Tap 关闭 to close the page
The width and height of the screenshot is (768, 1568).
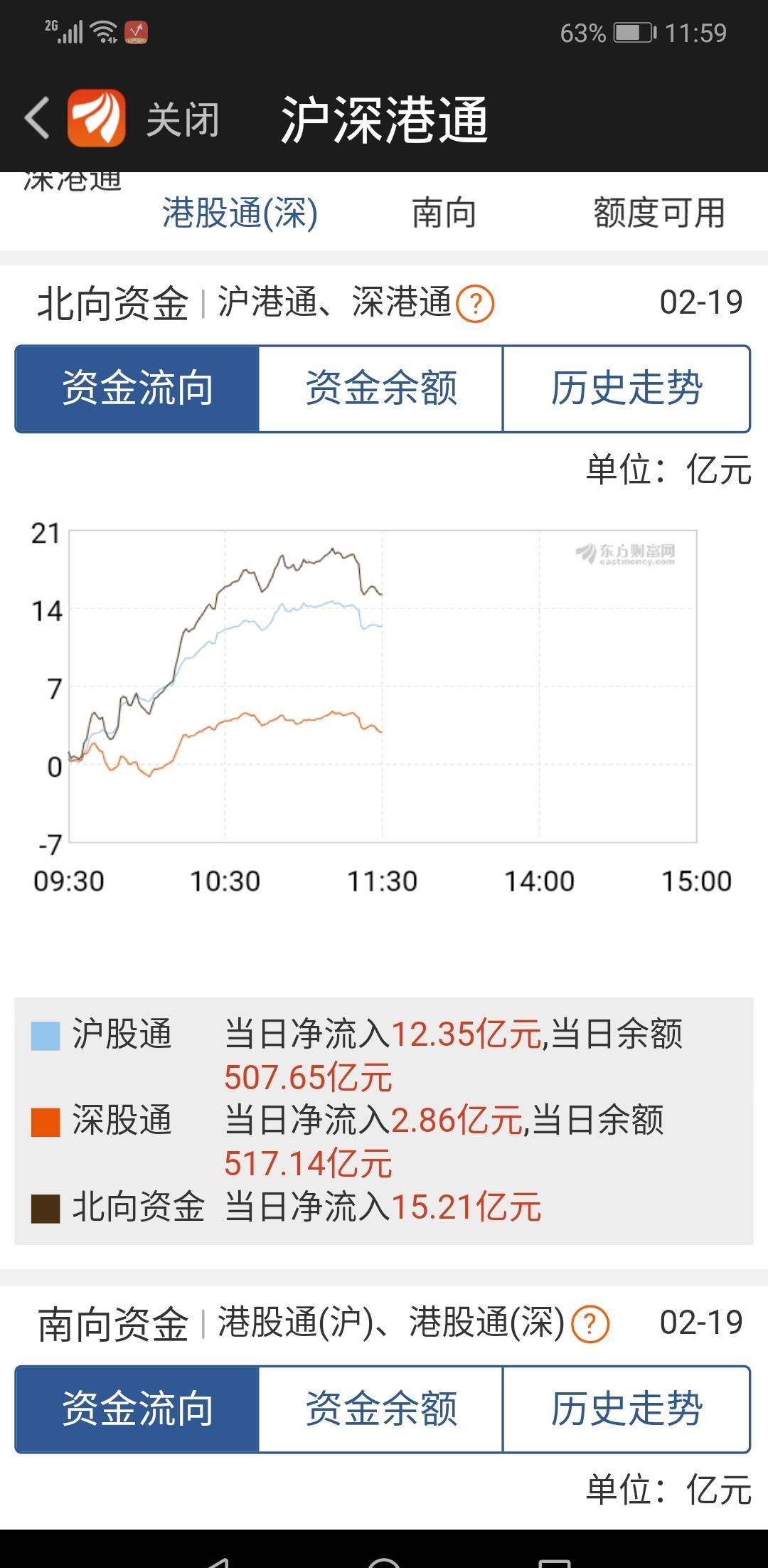(x=183, y=119)
